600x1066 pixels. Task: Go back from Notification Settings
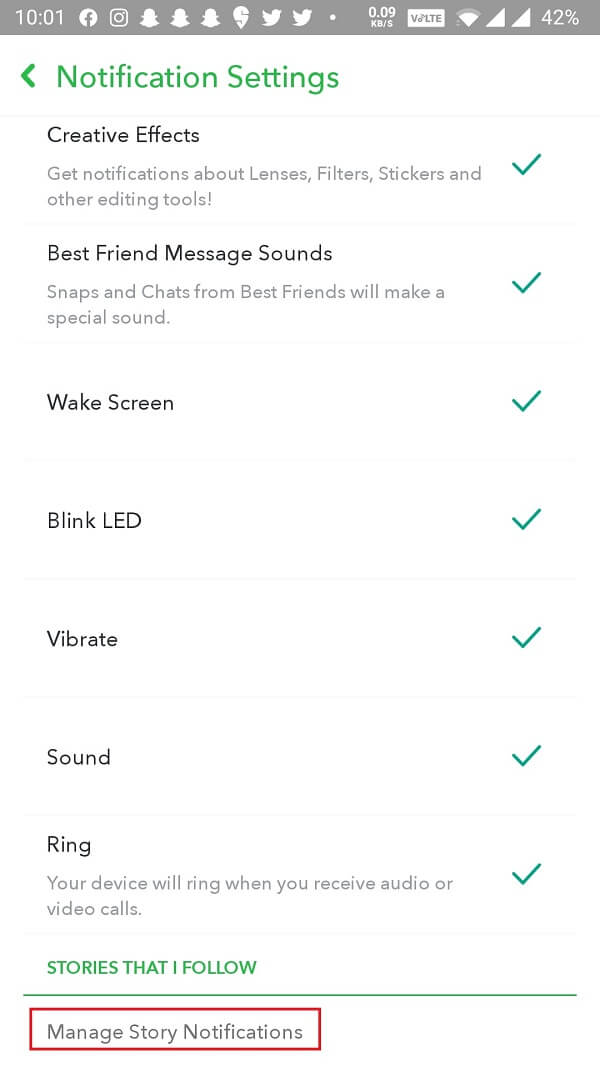29,76
